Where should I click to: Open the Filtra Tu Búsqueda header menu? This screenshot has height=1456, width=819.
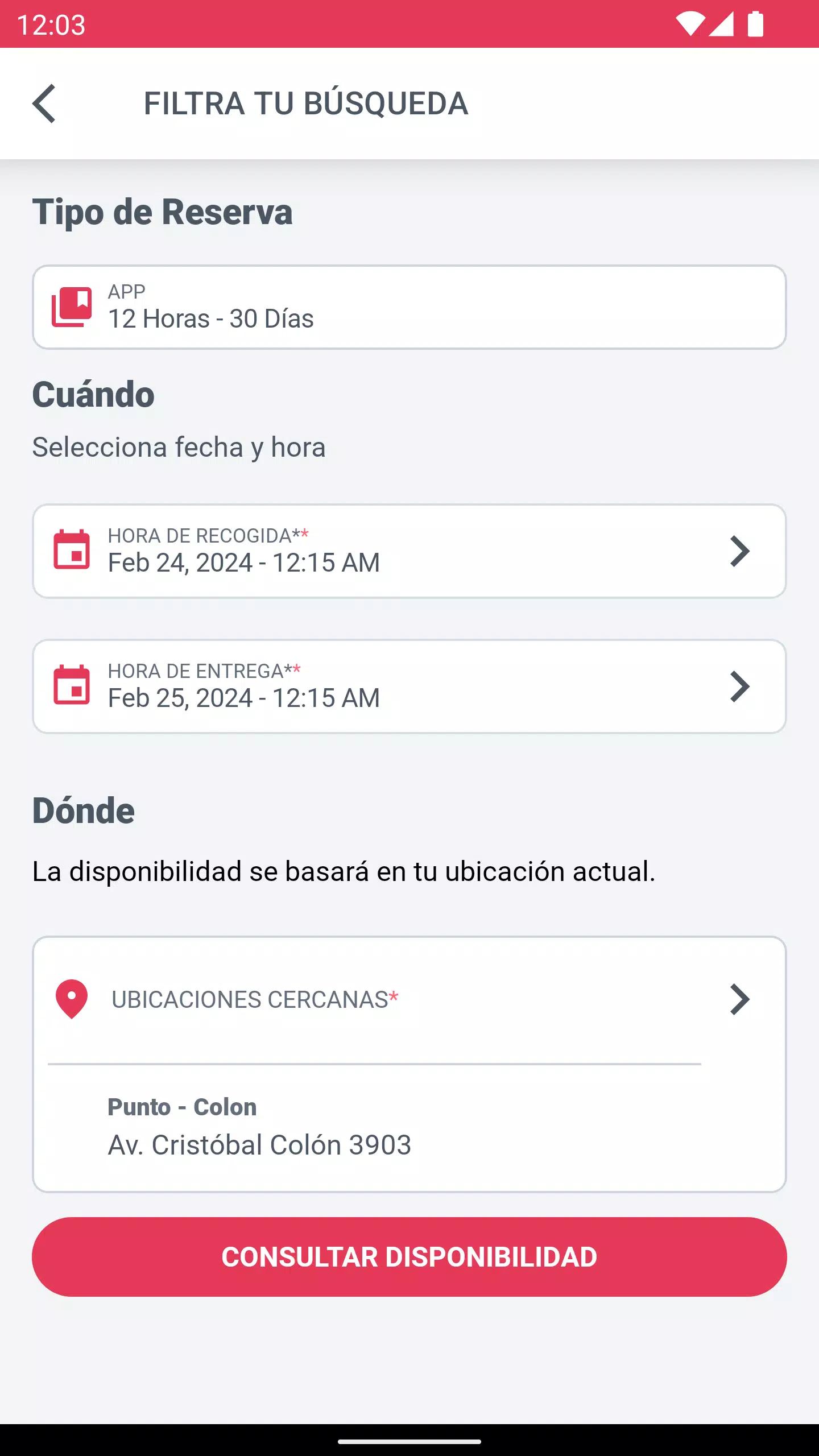coord(305,104)
